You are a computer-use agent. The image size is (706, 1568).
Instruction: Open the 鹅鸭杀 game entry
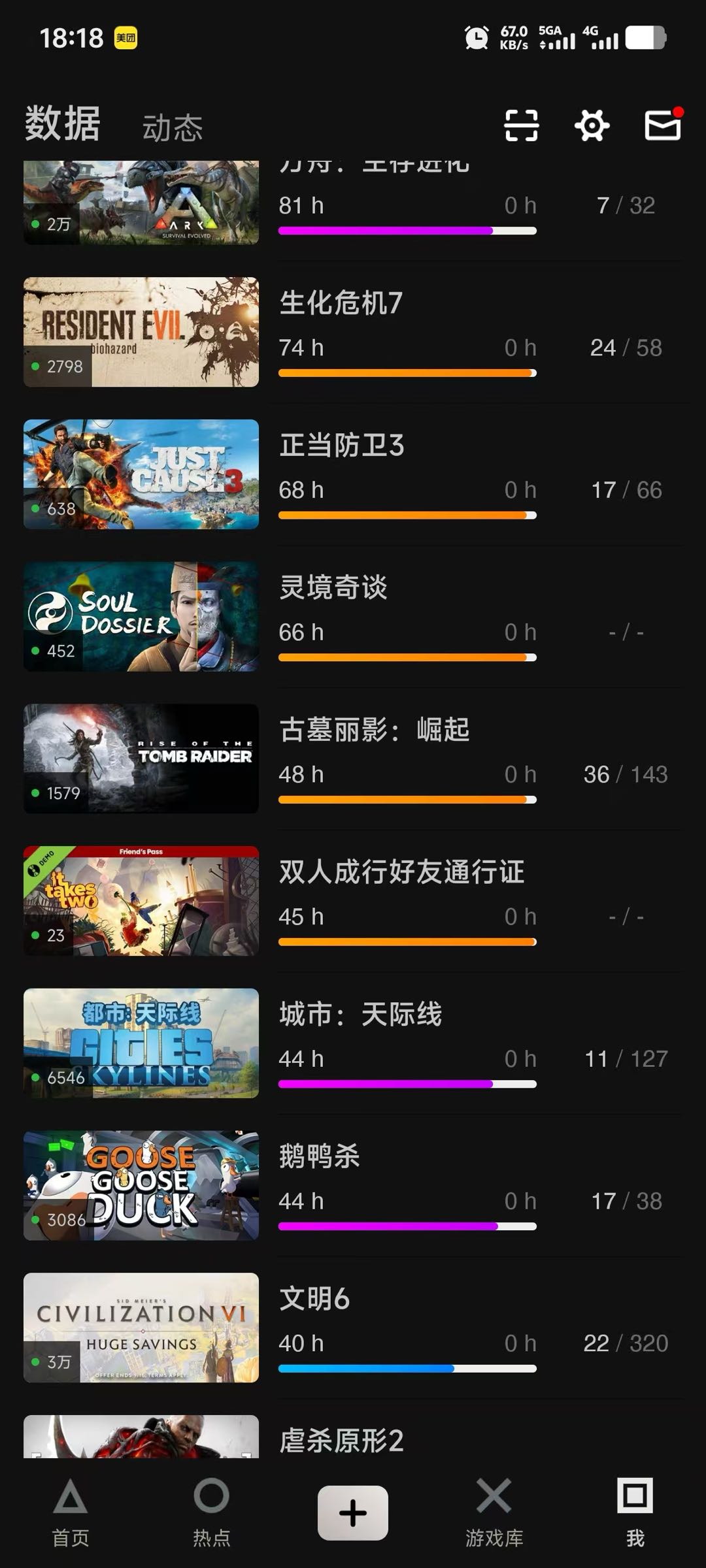[353, 1185]
